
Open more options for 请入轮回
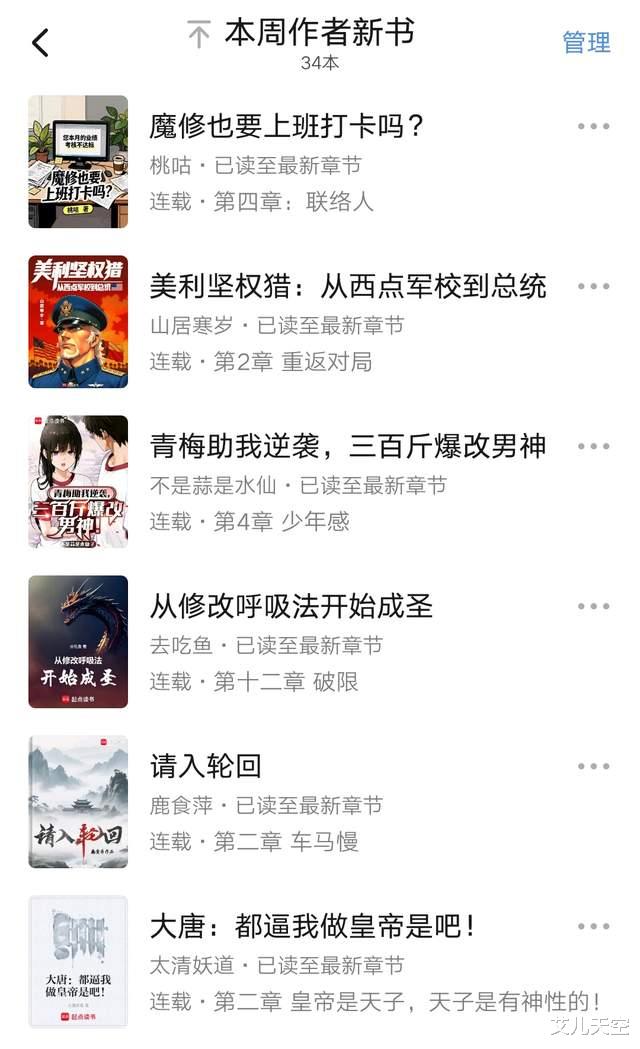click(593, 766)
